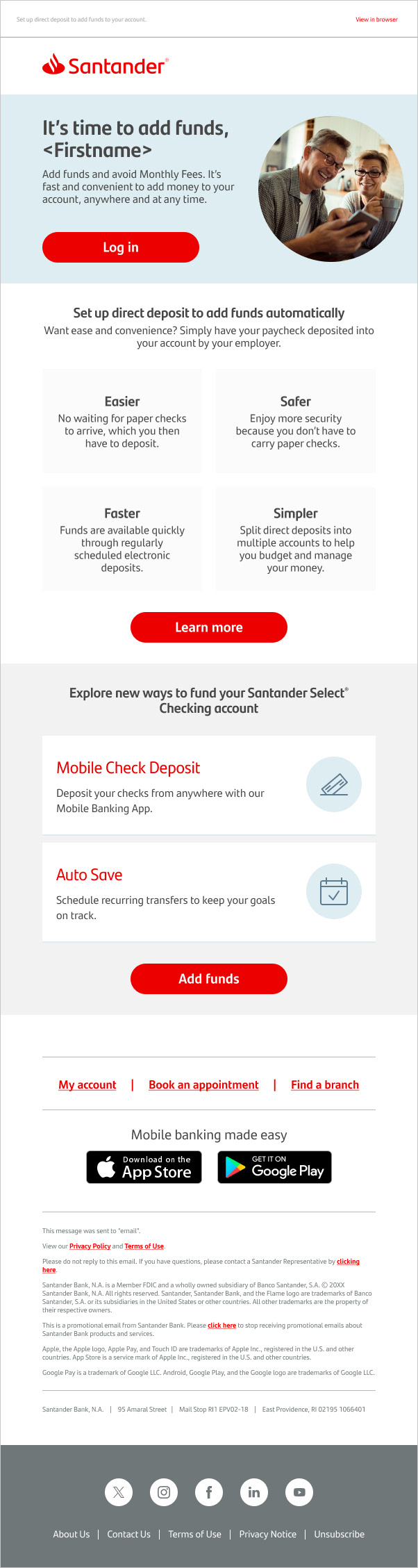The width and height of the screenshot is (418, 1568).
Task: Open the View in browser link
Action: click(376, 19)
